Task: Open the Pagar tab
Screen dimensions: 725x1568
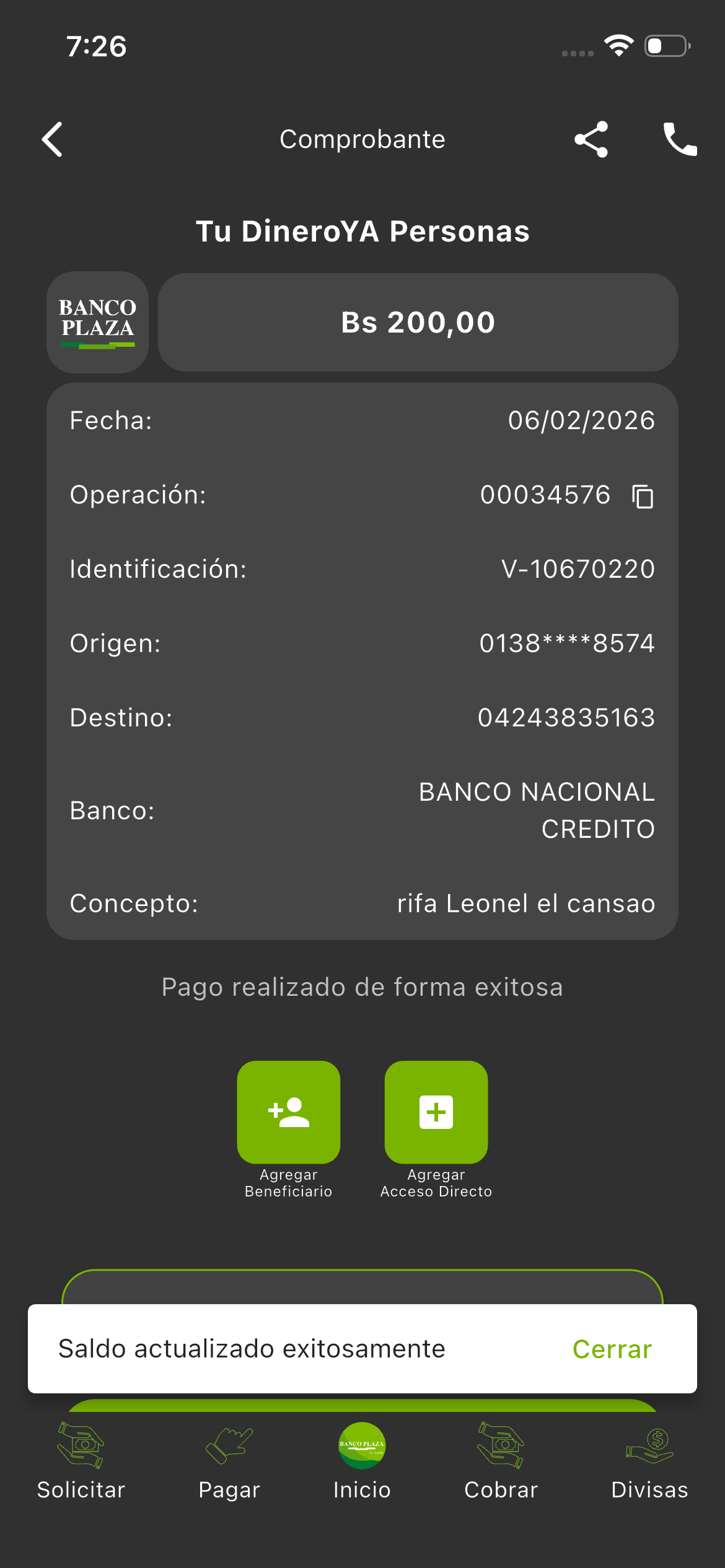Action: tap(229, 1461)
